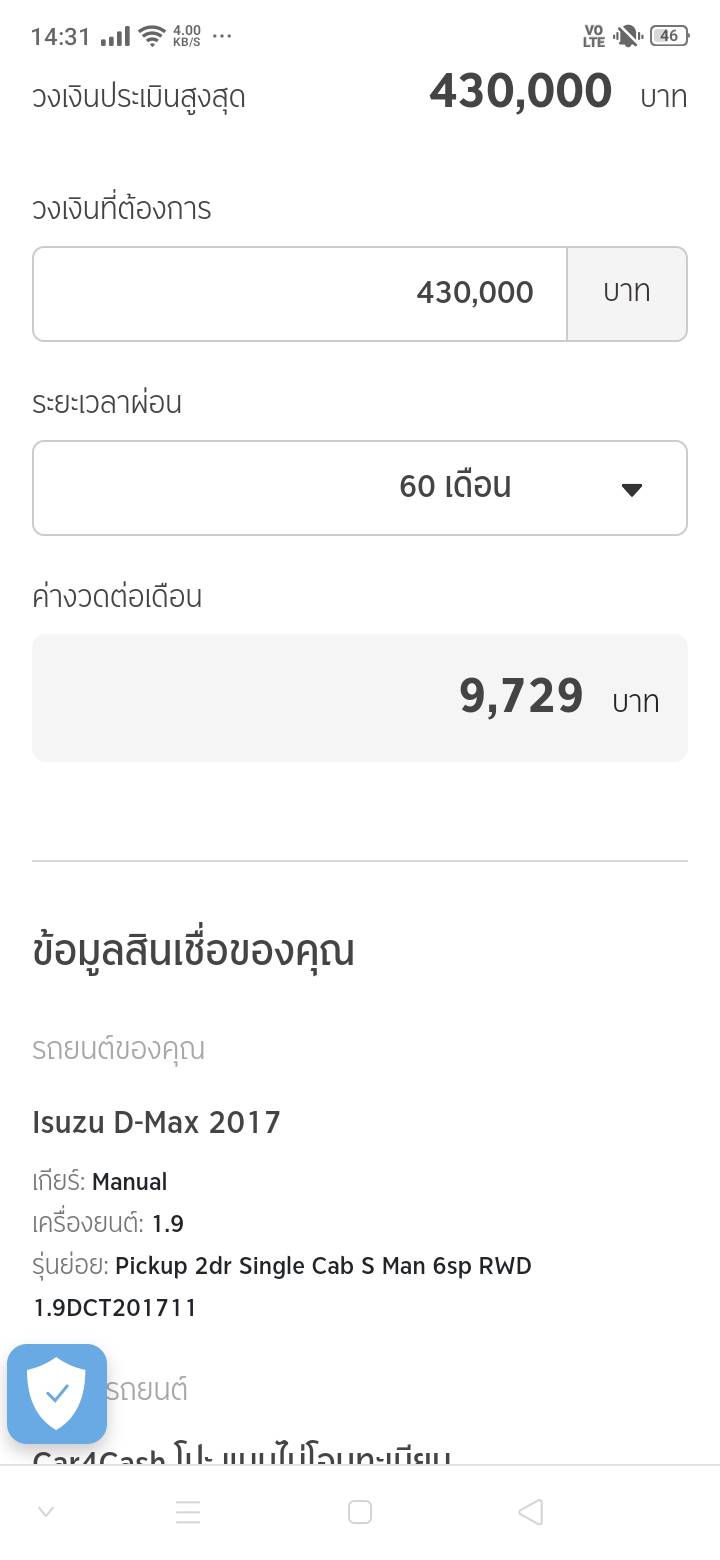
Task: Edit the desired loan amount field
Action: pos(300,293)
